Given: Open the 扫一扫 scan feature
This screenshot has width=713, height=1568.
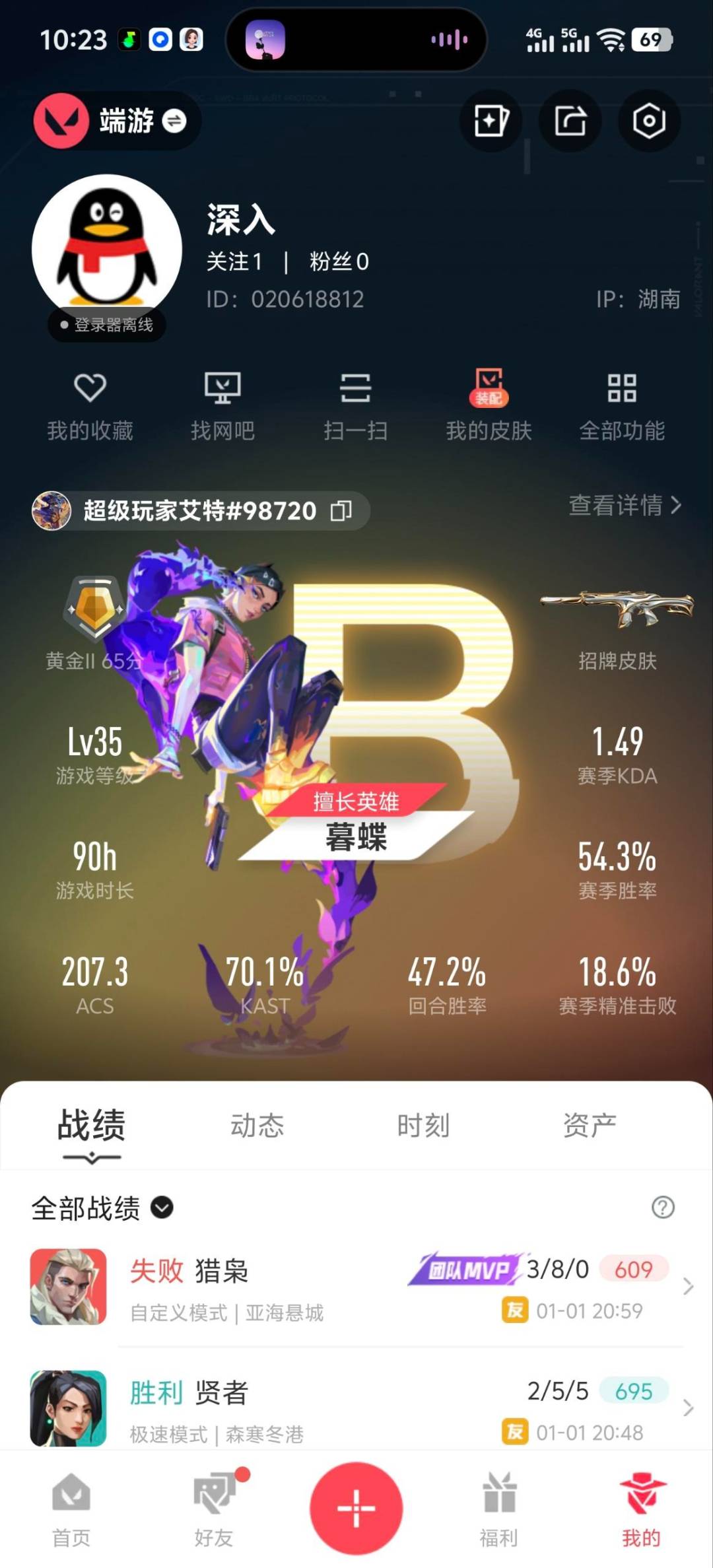Looking at the screenshot, I should click(x=356, y=403).
